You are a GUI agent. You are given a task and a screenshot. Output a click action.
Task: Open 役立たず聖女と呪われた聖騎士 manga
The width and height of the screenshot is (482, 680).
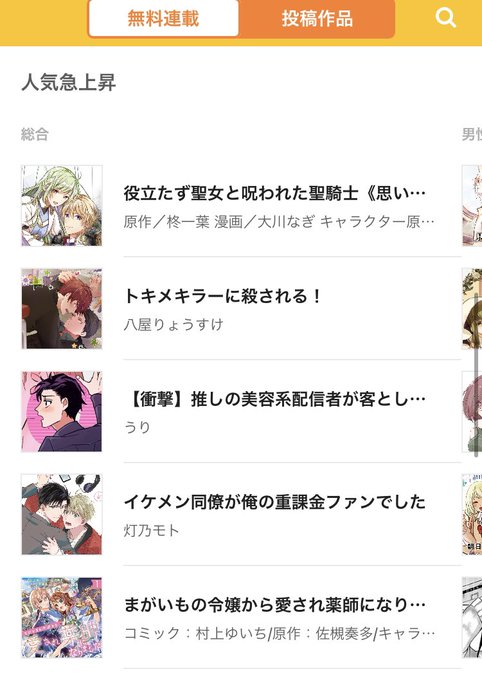pyautogui.click(x=241, y=206)
